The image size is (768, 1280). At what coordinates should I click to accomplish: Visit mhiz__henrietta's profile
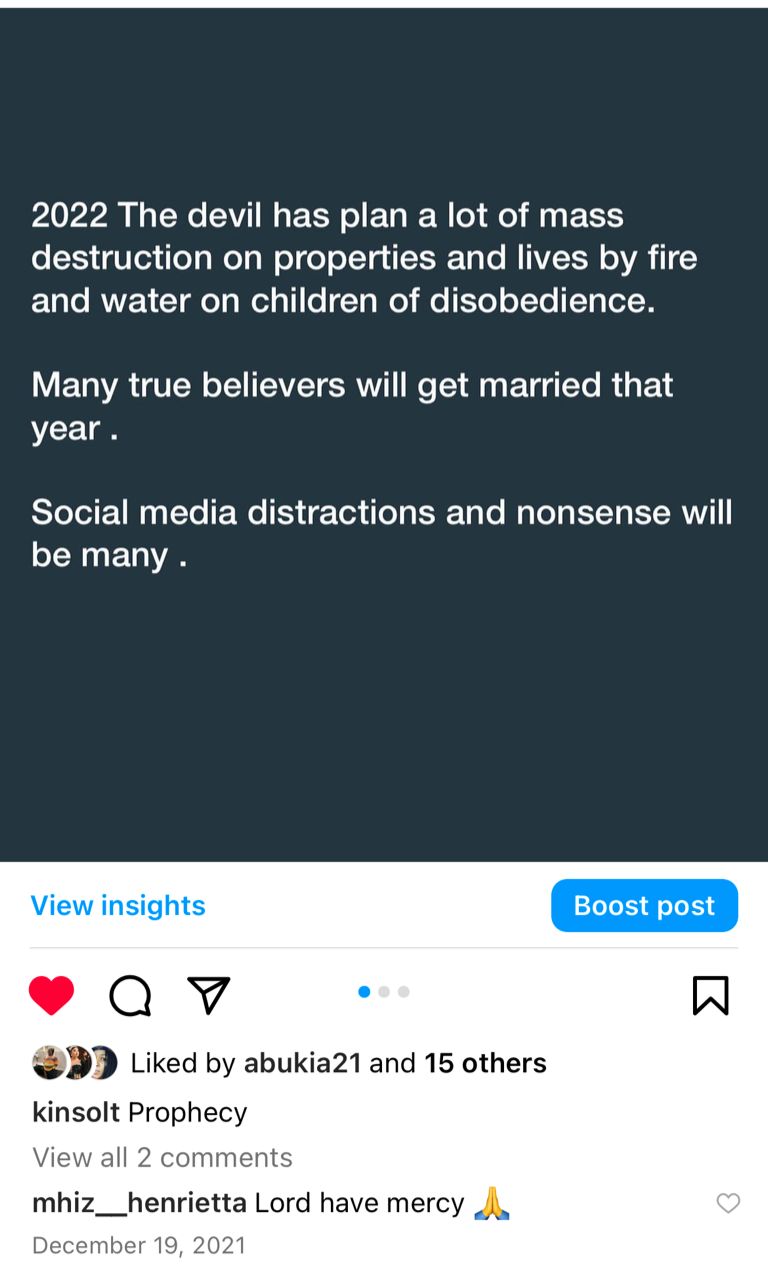point(139,1203)
